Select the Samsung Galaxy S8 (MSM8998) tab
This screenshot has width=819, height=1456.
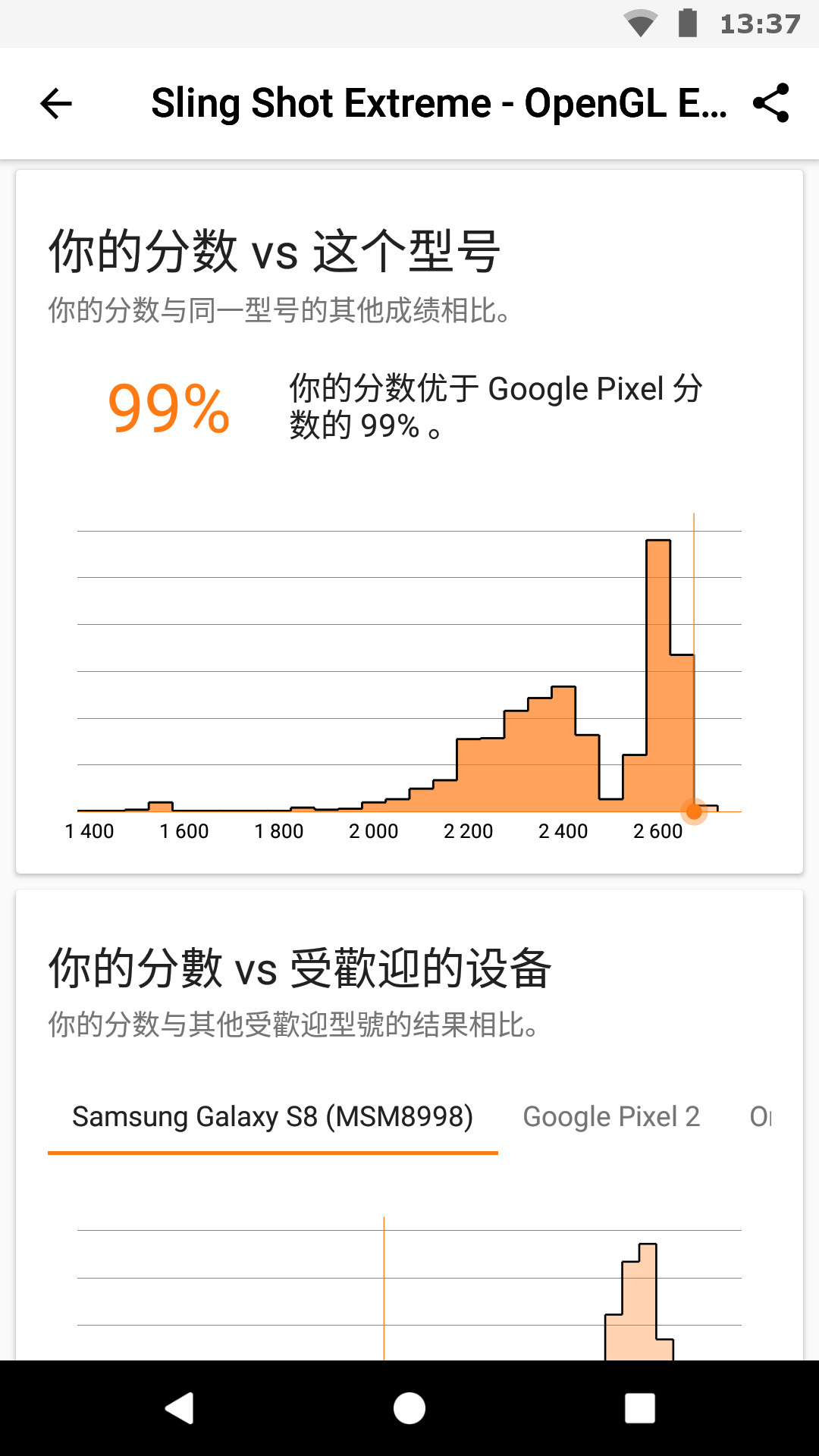coord(271,1116)
